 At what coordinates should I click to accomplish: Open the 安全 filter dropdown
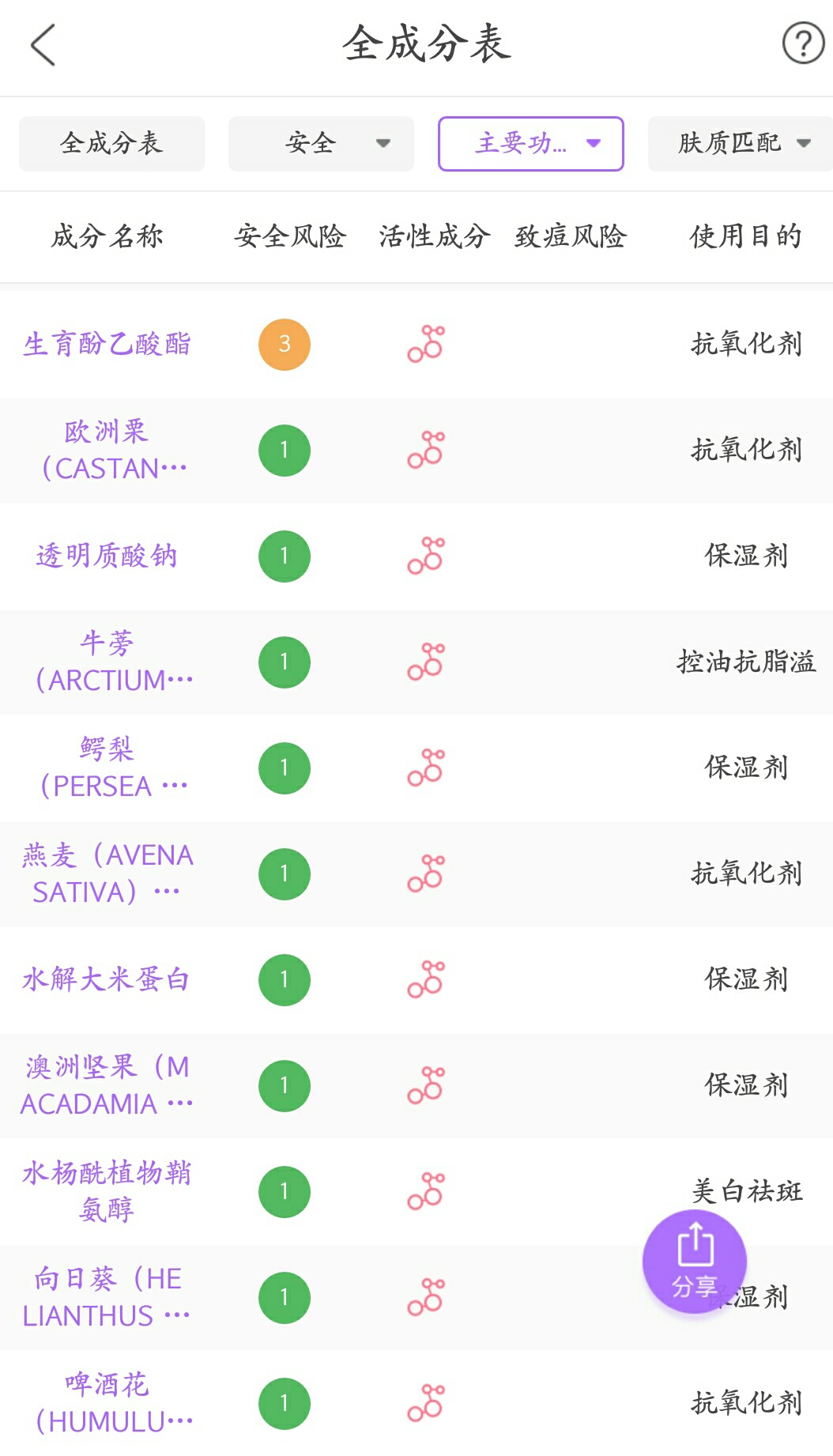[320, 143]
